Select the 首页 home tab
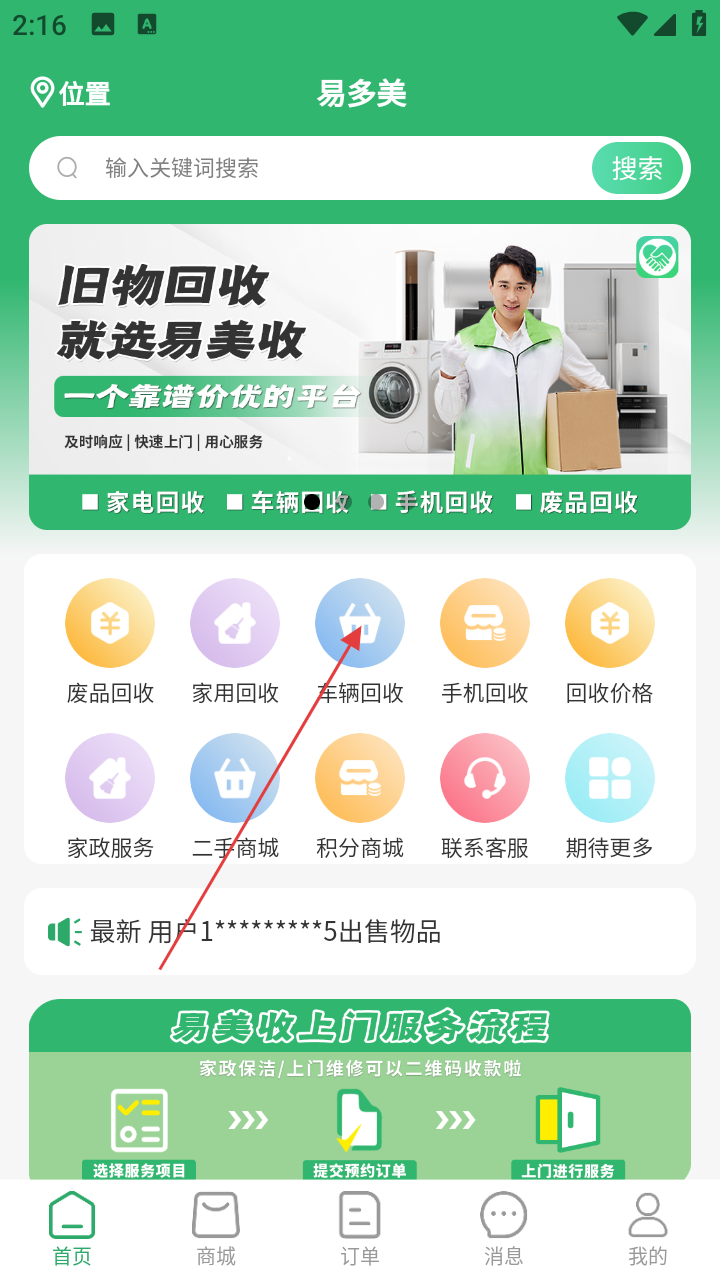This screenshot has height=1280, width=720. point(72,1230)
